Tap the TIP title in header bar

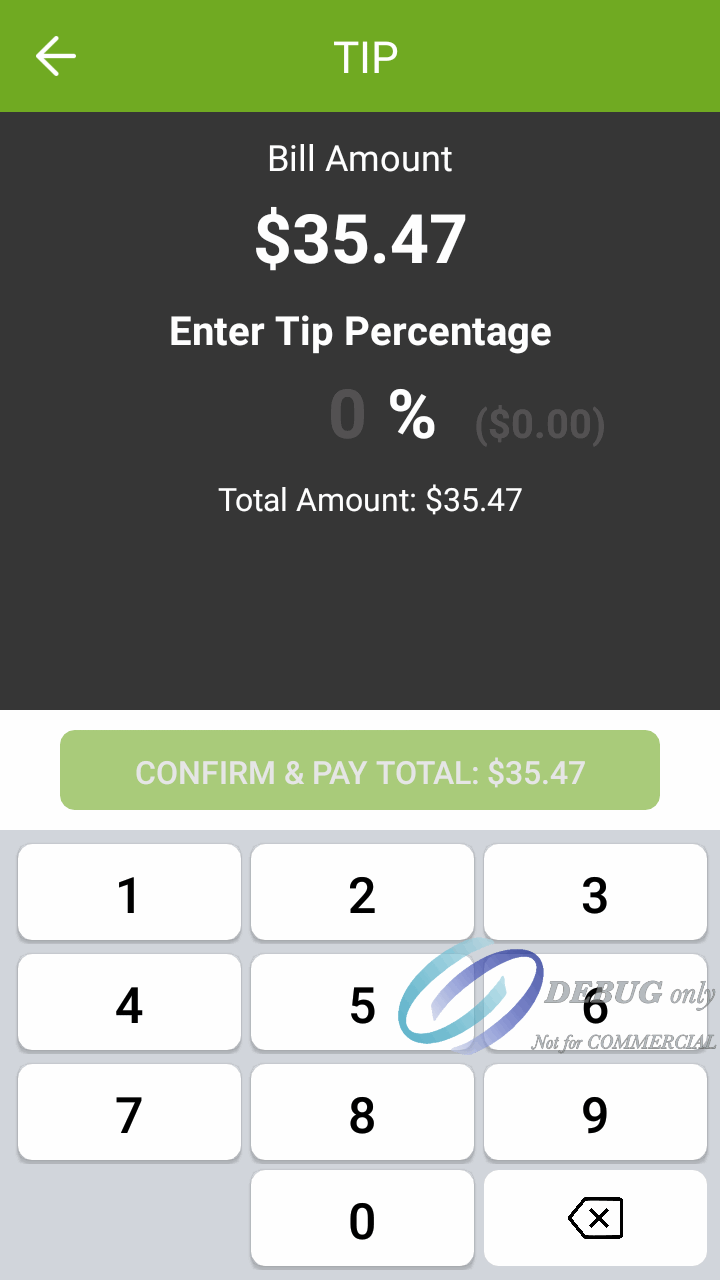(x=365, y=56)
